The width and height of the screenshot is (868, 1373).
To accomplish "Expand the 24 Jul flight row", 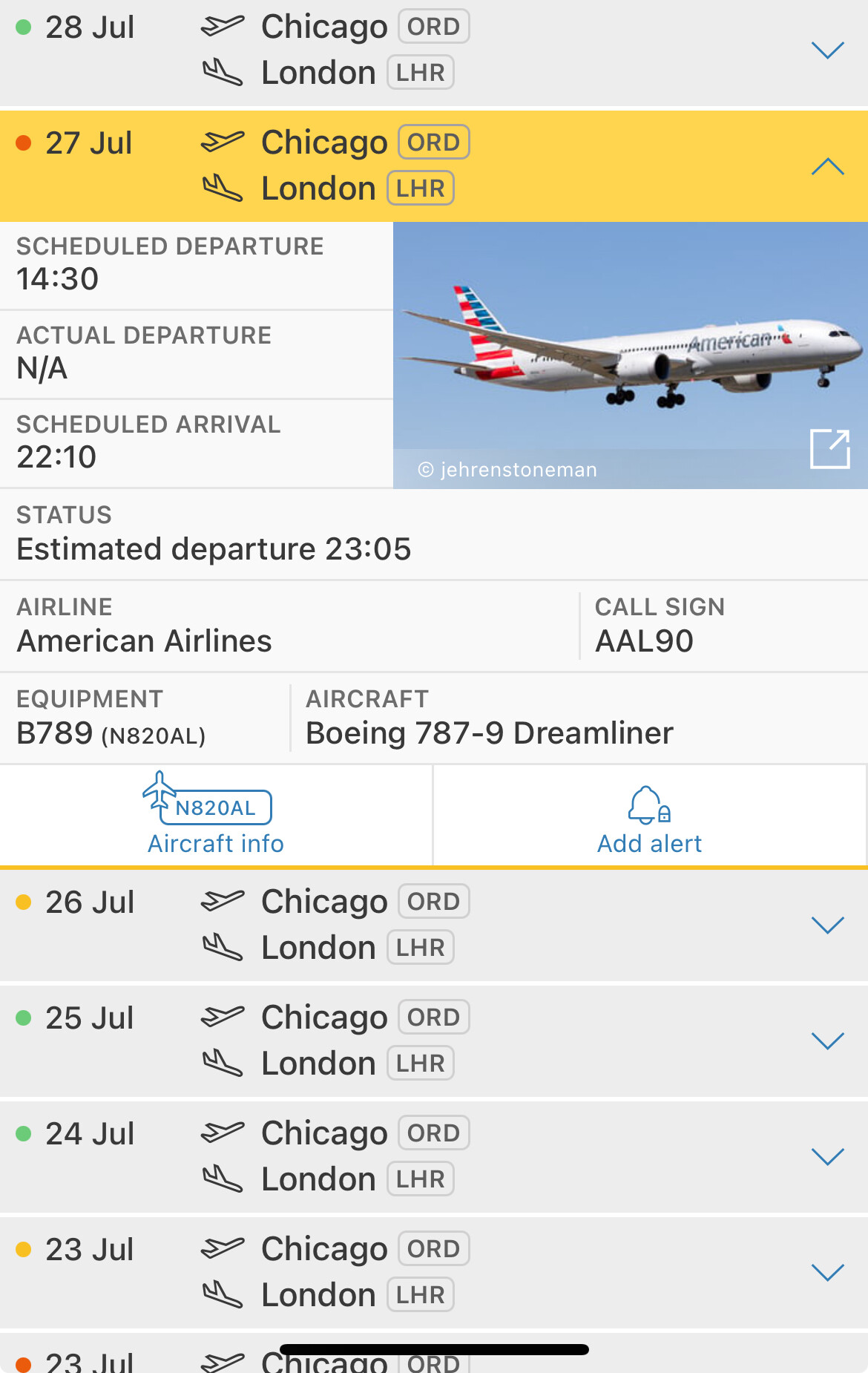I will tap(827, 1156).
